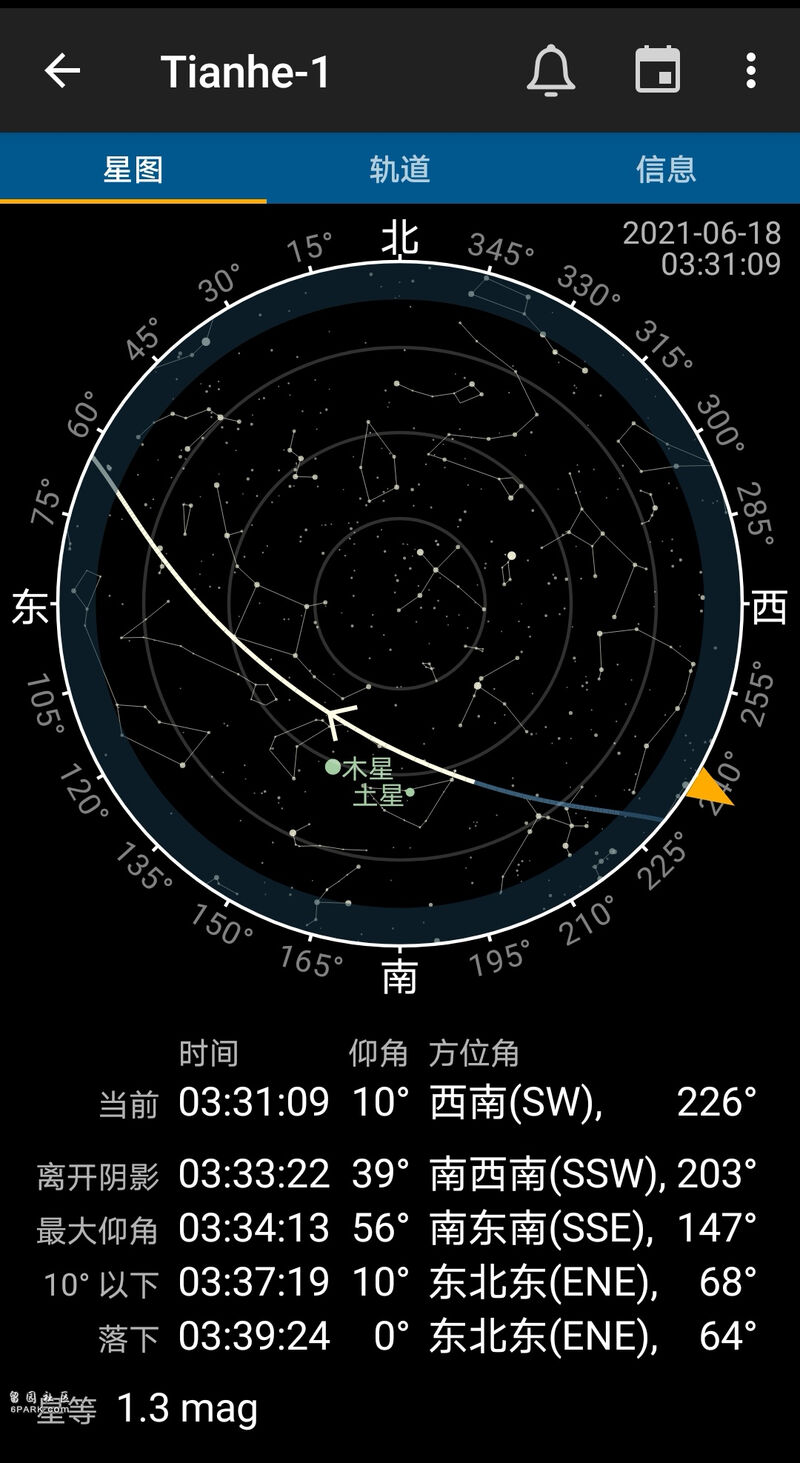The width and height of the screenshot is (800, 1463).
Task: Select the 星图 tab
Action: point(133,169)
